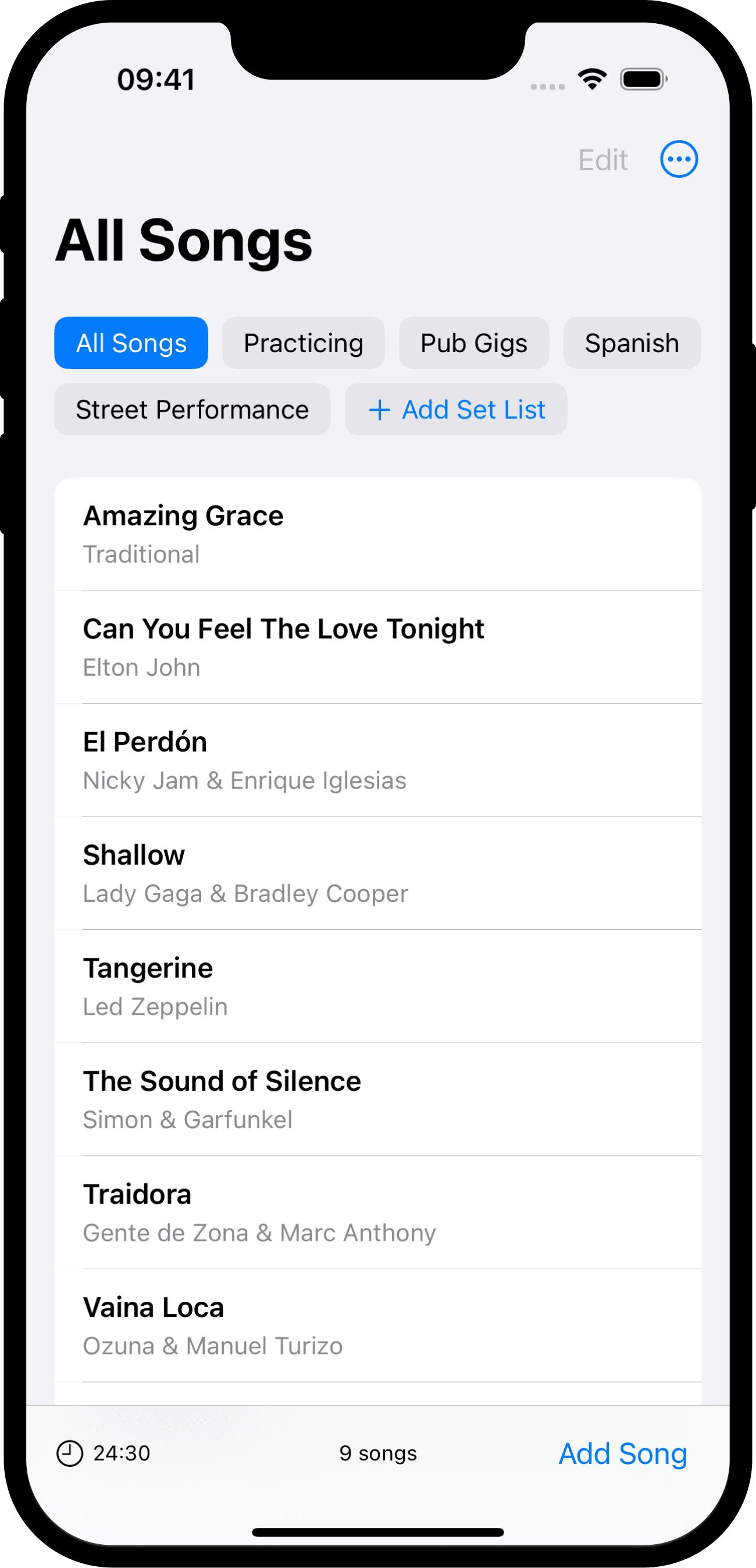
Task: Add a new set list
Action: click(x=456, y=410)
